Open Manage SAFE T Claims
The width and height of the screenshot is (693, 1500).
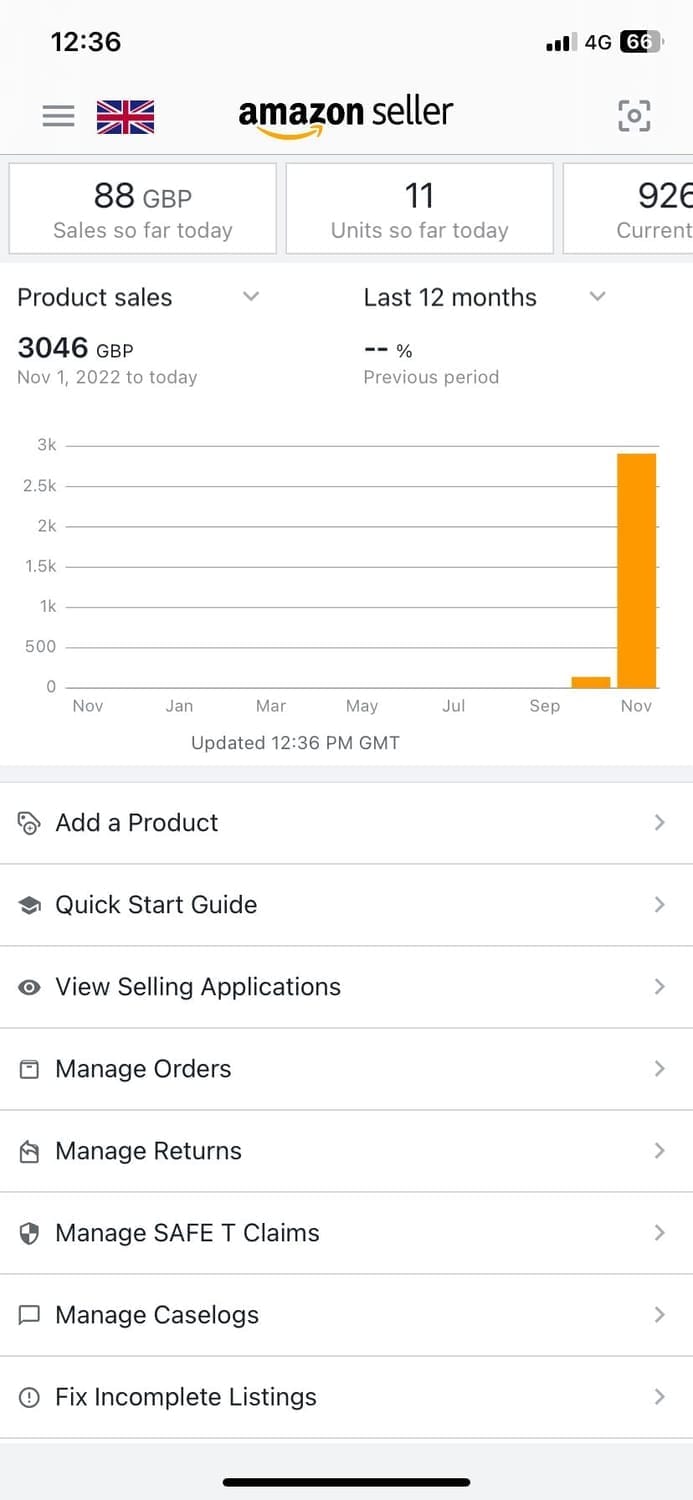tap(346, 1233)
